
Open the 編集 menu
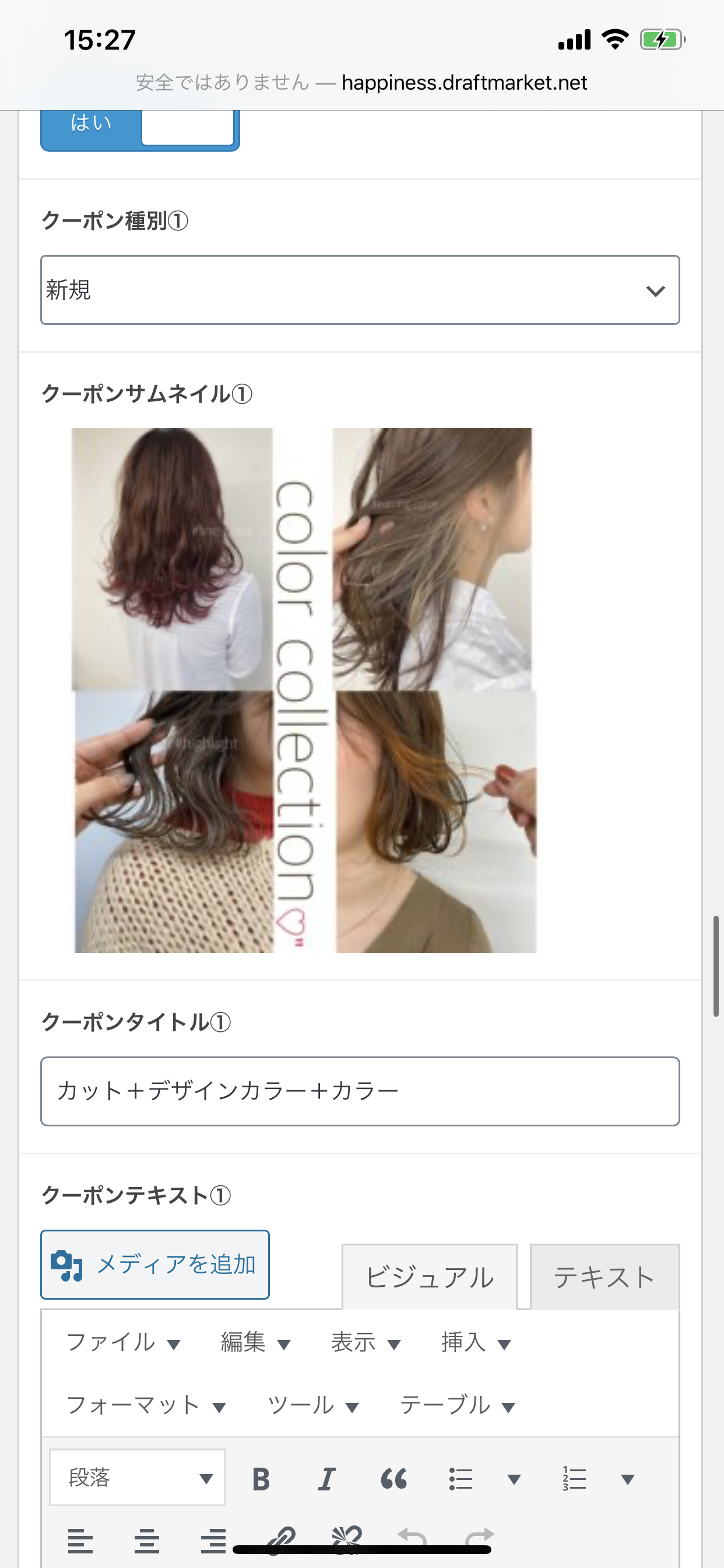click(255, 1343)
